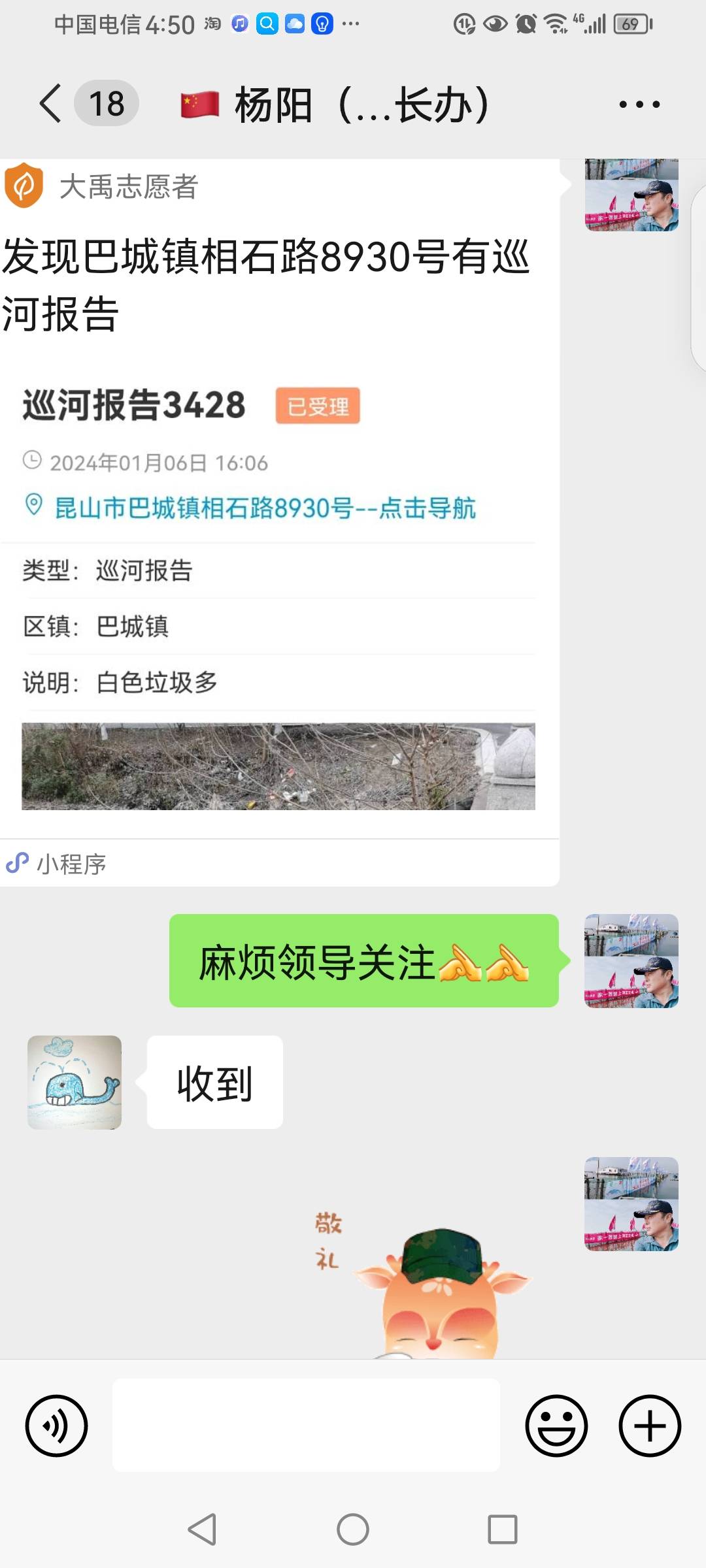The height and width of the screenshot is (1568, 706).
Task: Switch to voice message input
Action: click(56, 1426)
